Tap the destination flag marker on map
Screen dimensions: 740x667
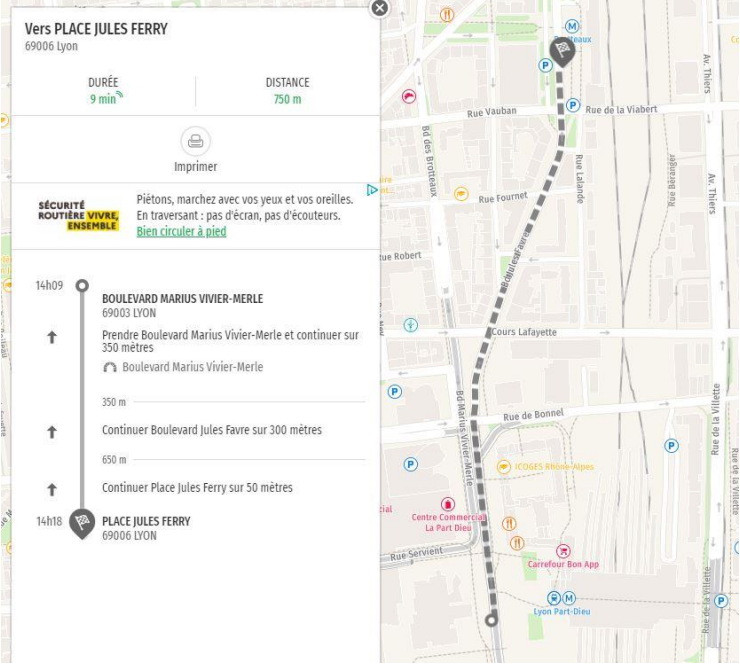[x=563, y=50]
